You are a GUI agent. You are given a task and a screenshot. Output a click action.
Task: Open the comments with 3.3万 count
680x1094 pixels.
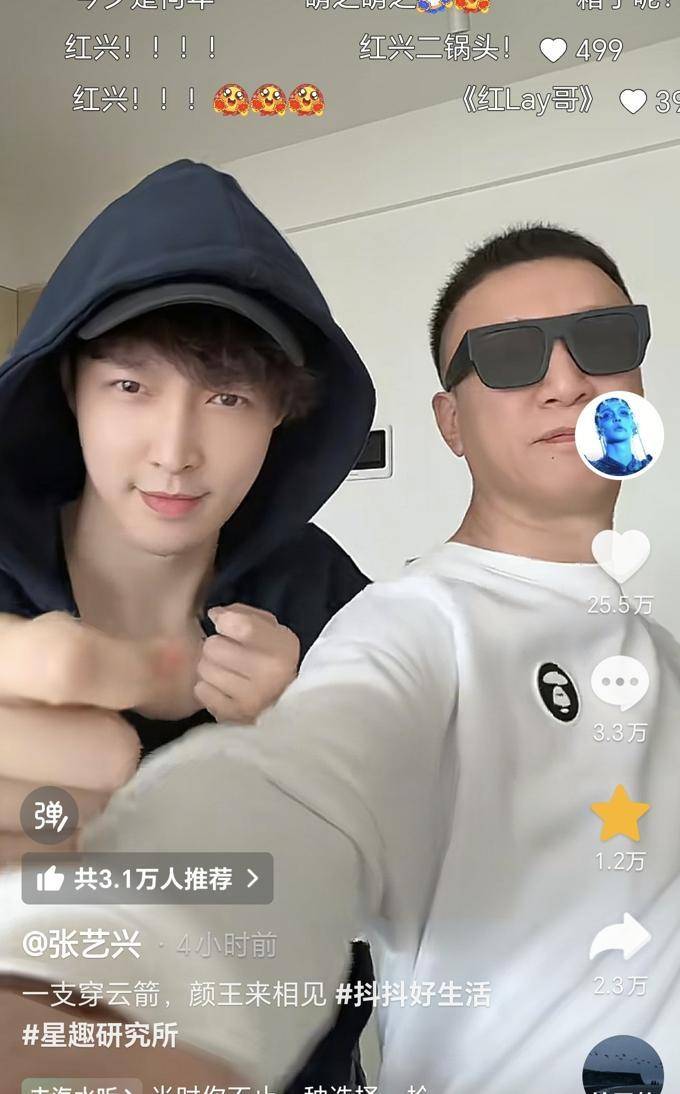[x=620, y=684]
